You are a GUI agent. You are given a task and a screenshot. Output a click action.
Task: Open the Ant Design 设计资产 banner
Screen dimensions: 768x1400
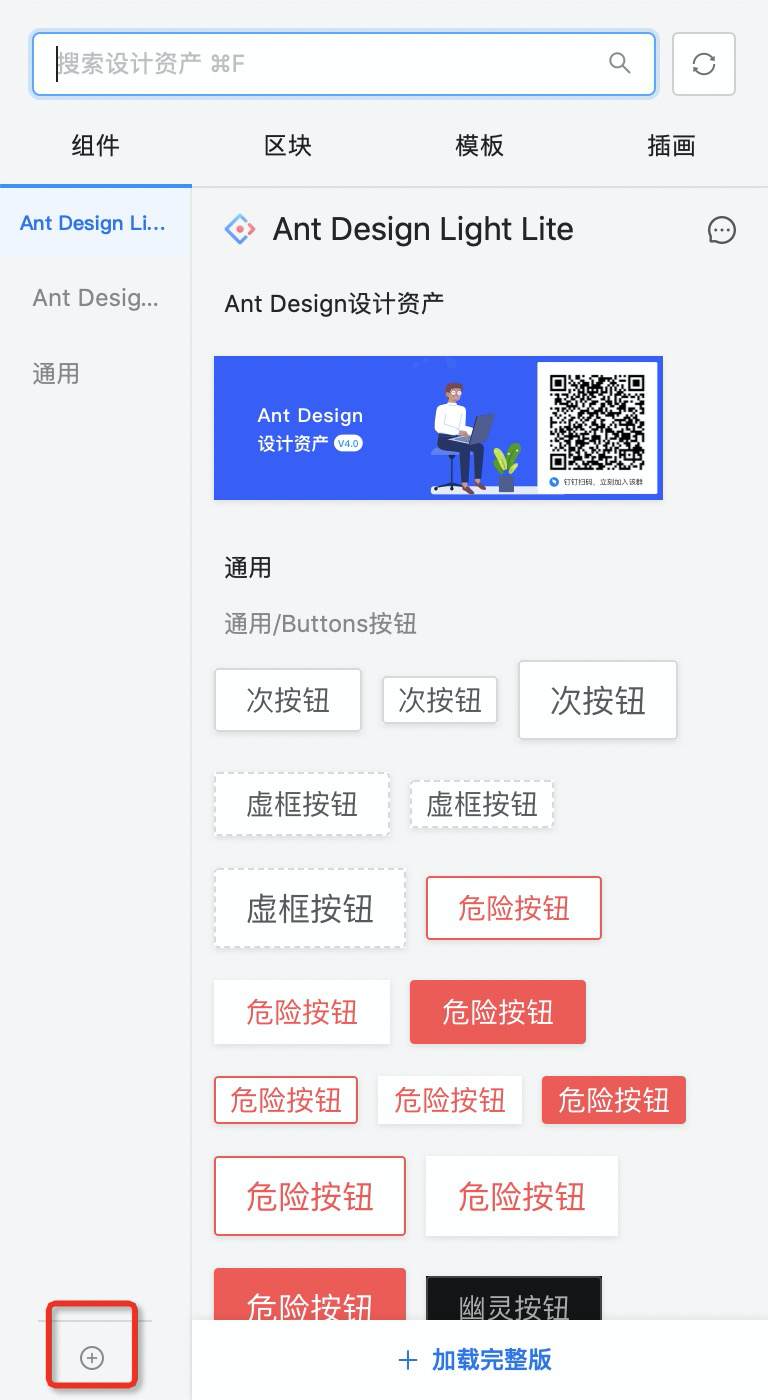click(438, 428)
